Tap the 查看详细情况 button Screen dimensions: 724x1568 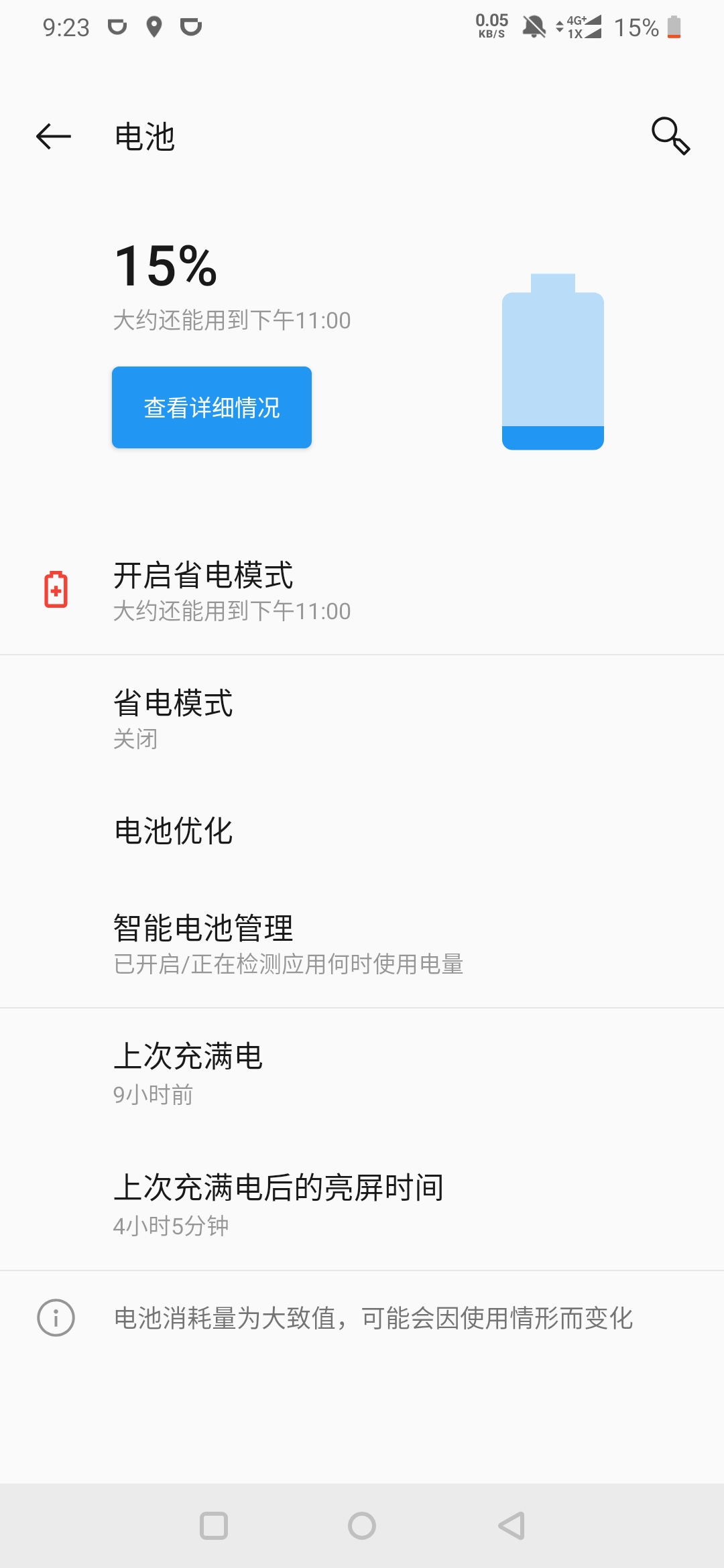(212, 407)
